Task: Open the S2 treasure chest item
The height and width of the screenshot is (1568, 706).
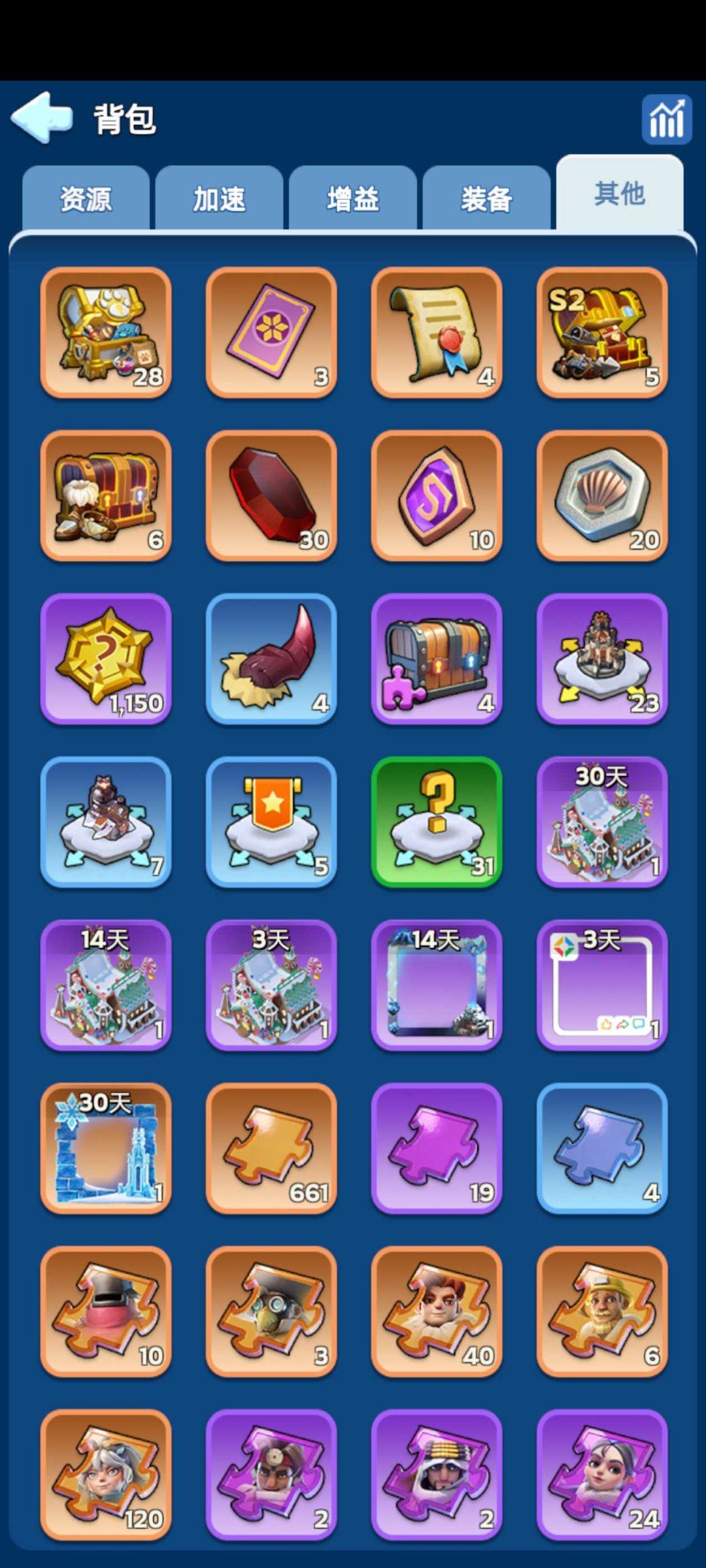Action: (x=602, y=332)
